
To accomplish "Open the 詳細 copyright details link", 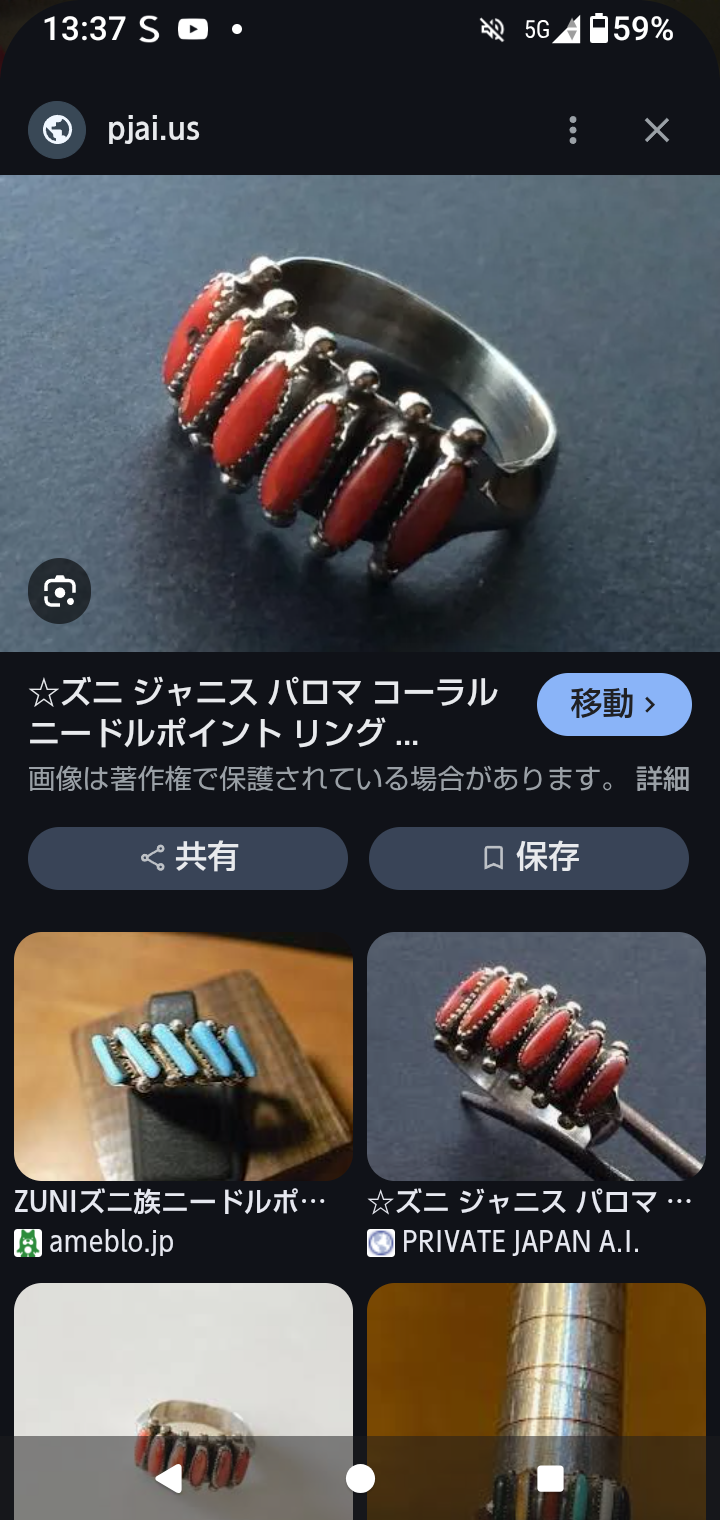I will 662,779.
